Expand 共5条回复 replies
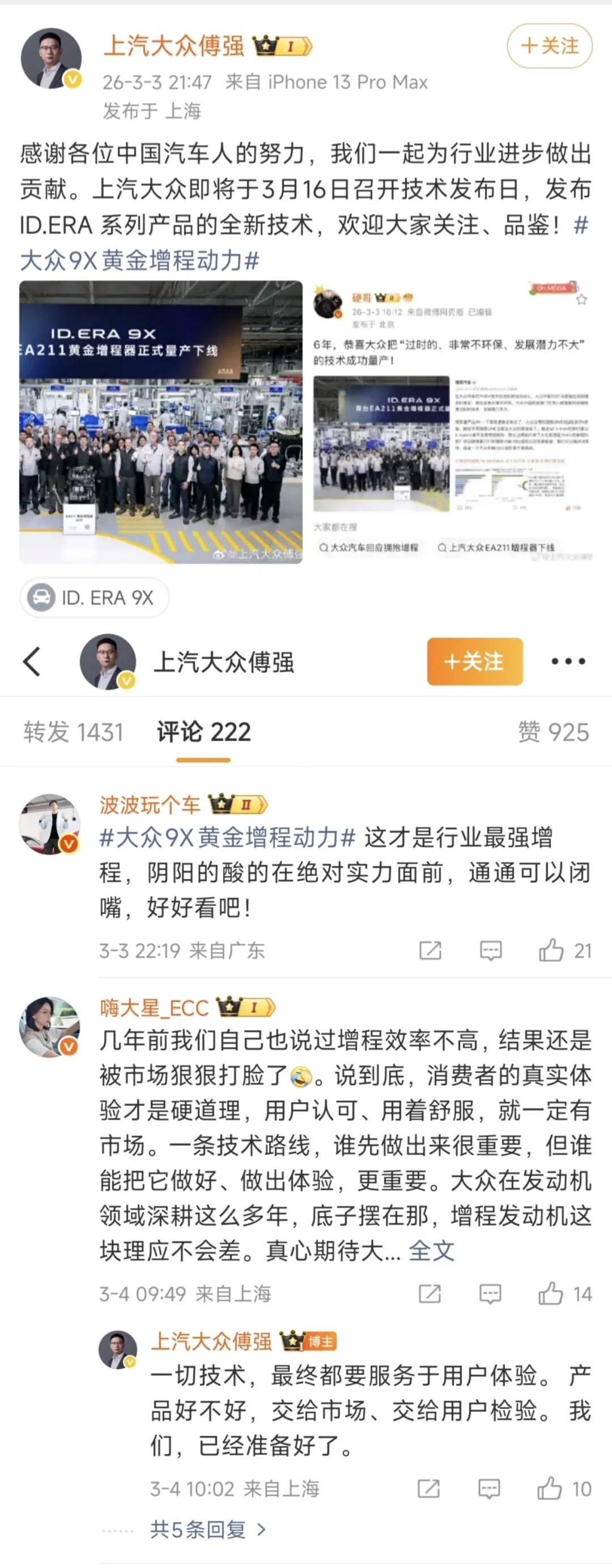The width and height of the screenshot is (612, 1568). (207, 1528)
